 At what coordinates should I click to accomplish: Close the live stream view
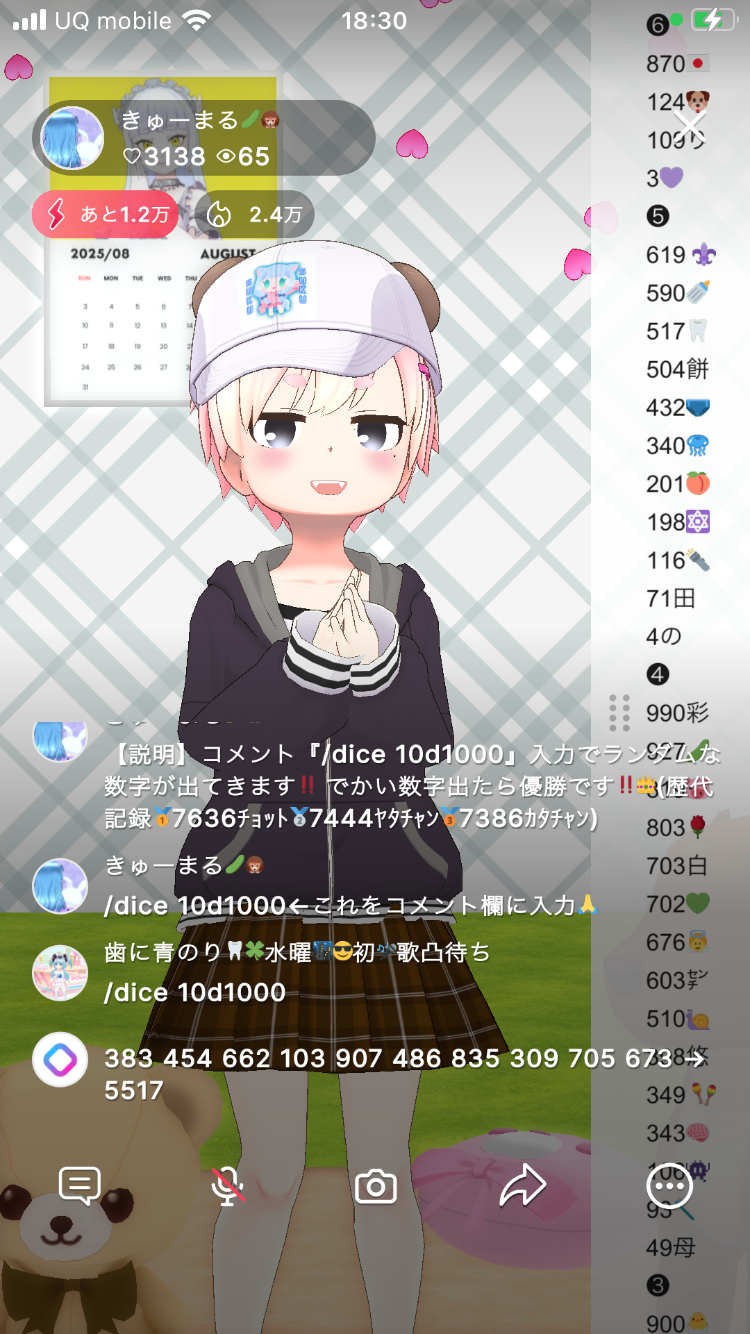pos(690,127)
